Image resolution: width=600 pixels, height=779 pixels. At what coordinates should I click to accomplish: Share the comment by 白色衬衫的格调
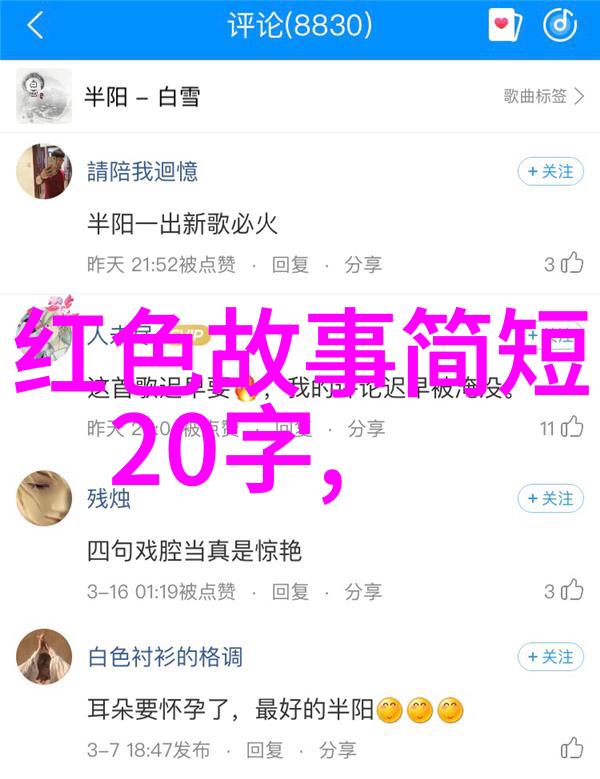(x=338, y=749)
